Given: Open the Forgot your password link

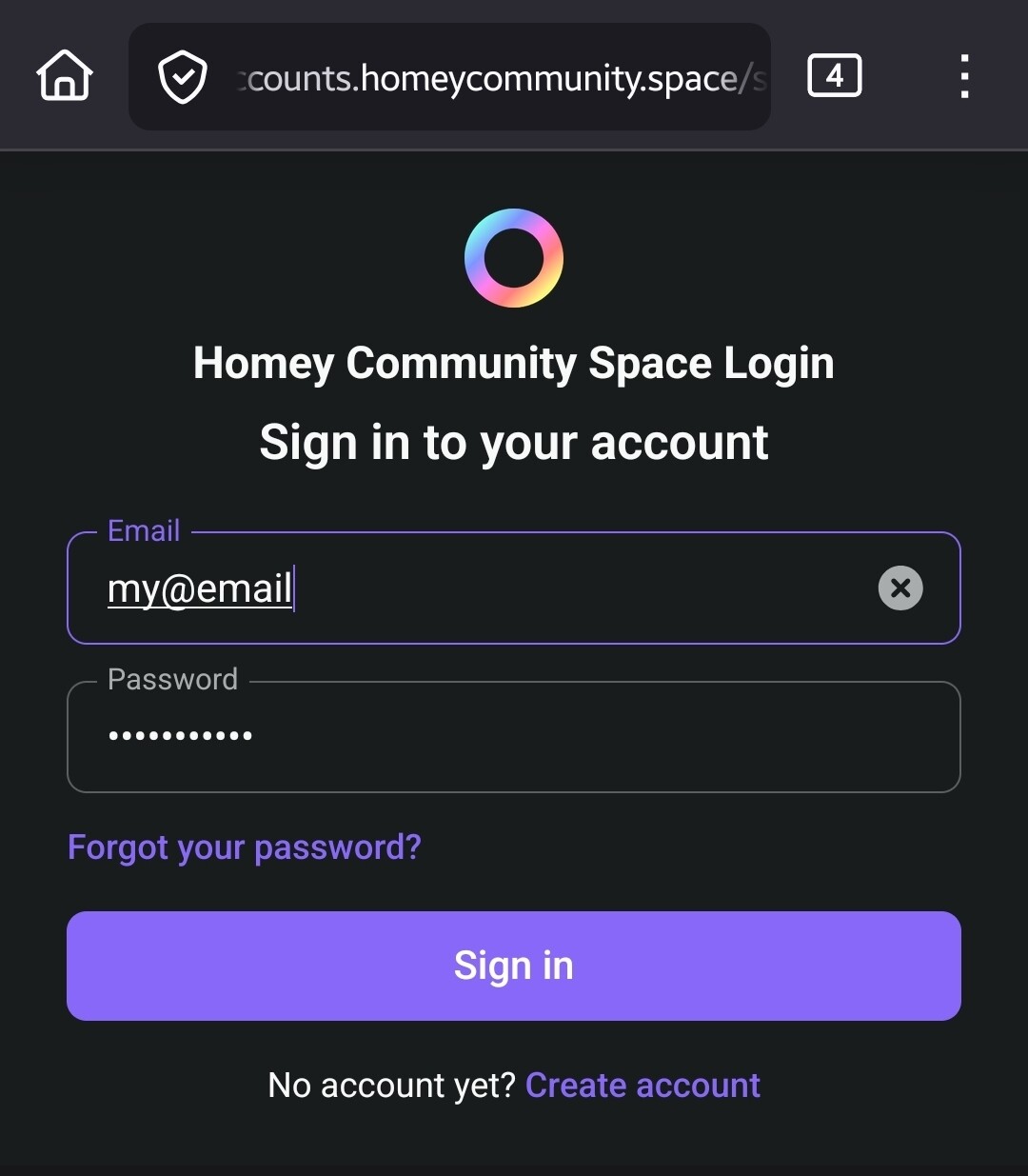Looking at the screenshot, I should pos(245,847).
